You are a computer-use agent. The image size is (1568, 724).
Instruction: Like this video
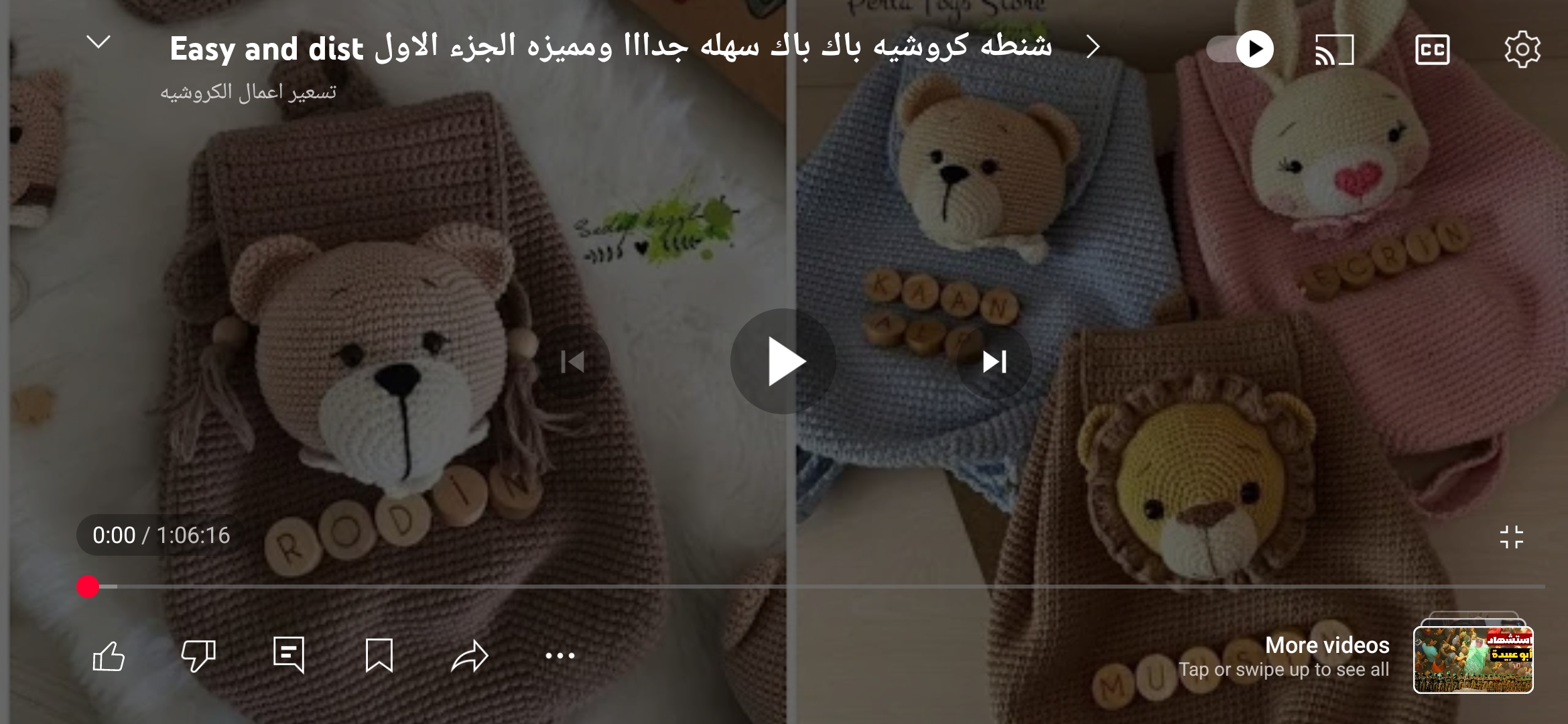click(x=109, y=656)
